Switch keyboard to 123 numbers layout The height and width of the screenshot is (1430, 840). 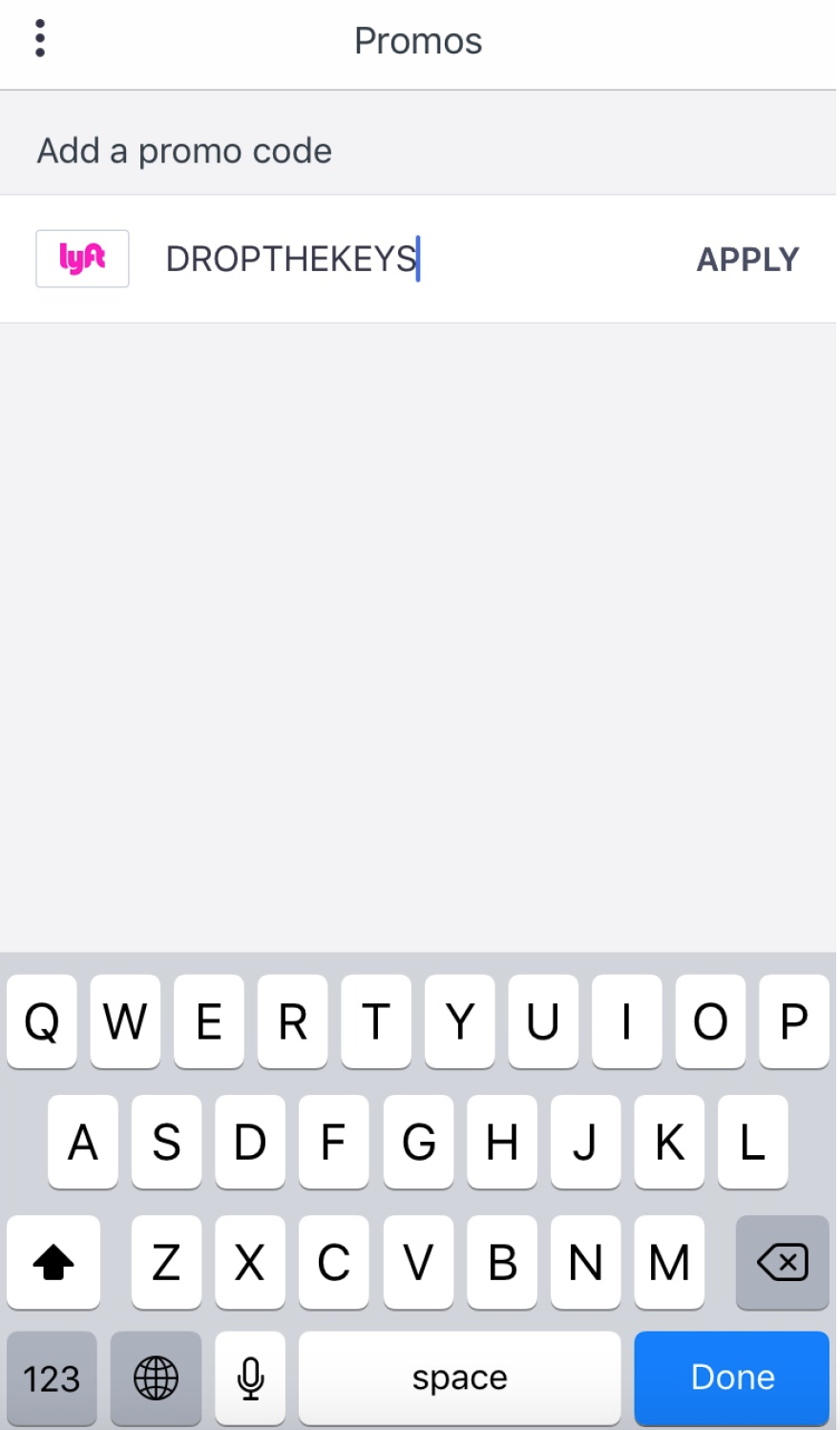(52, 1377)
